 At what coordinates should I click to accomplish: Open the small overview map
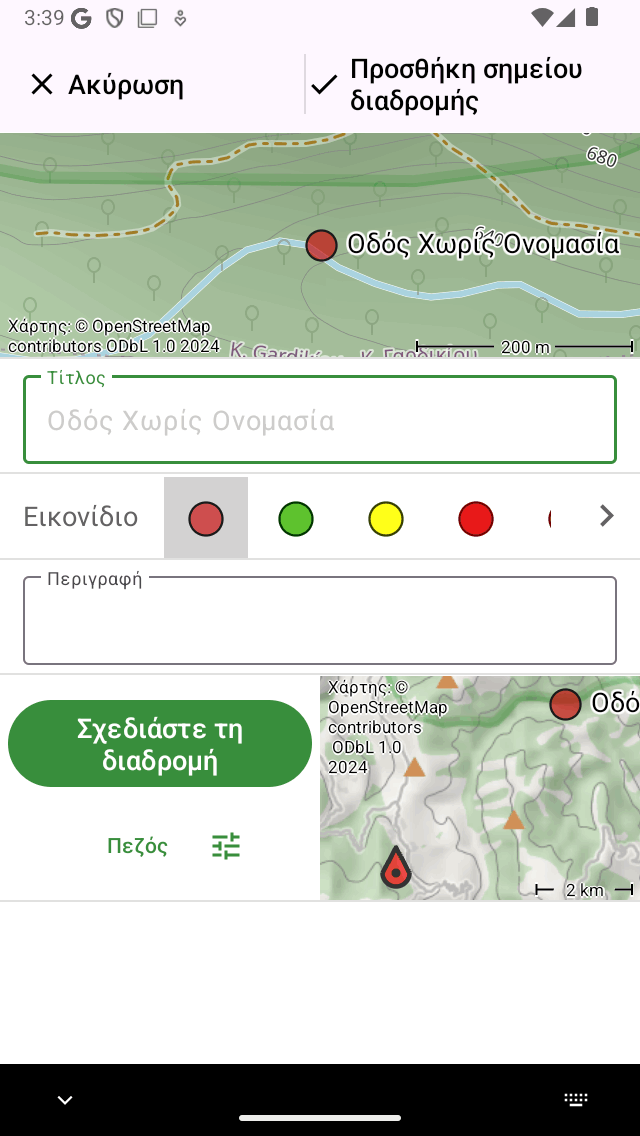click(x=480, y=788)
